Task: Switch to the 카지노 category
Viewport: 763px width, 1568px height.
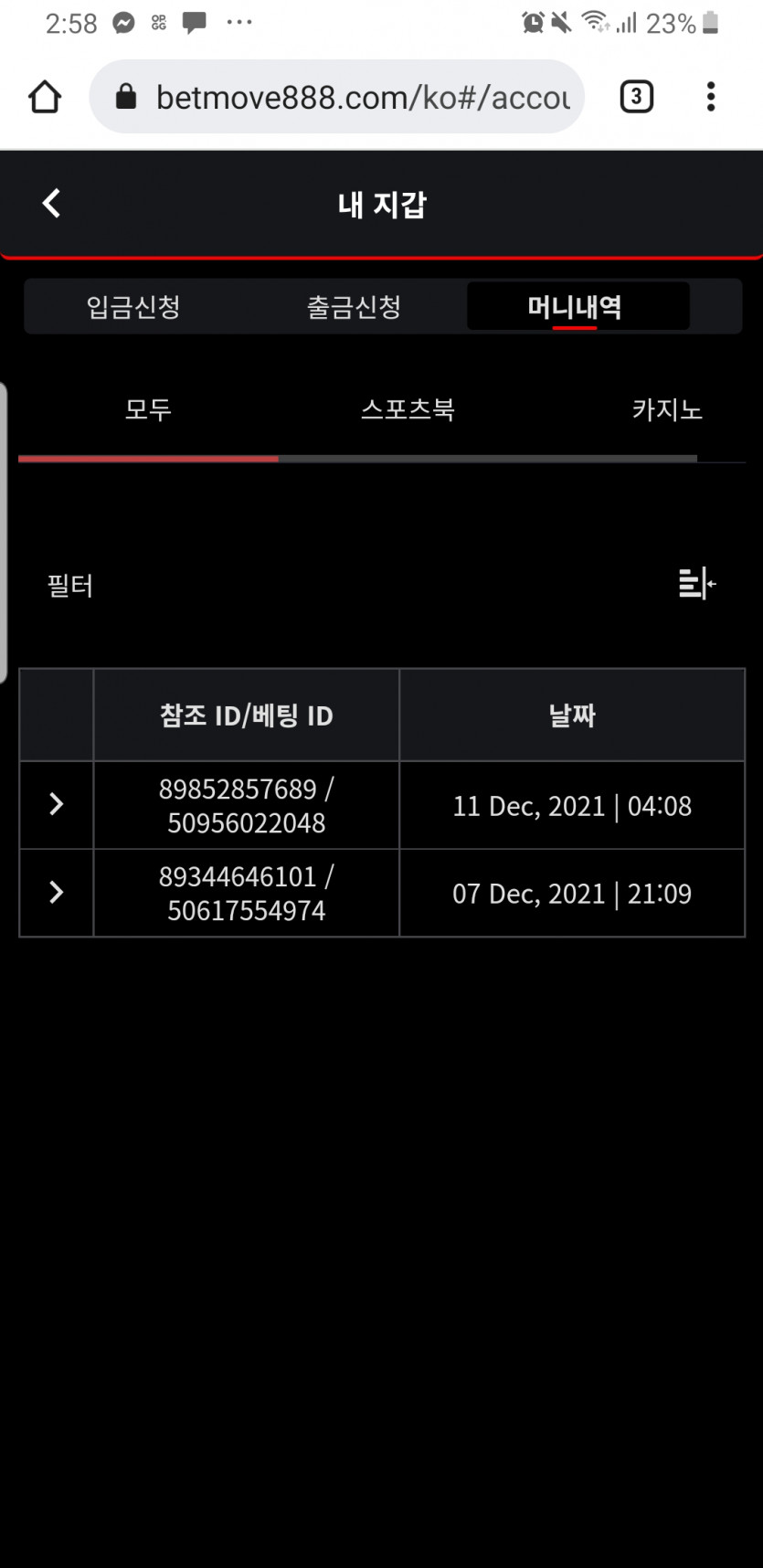Action: coord(667,409)
